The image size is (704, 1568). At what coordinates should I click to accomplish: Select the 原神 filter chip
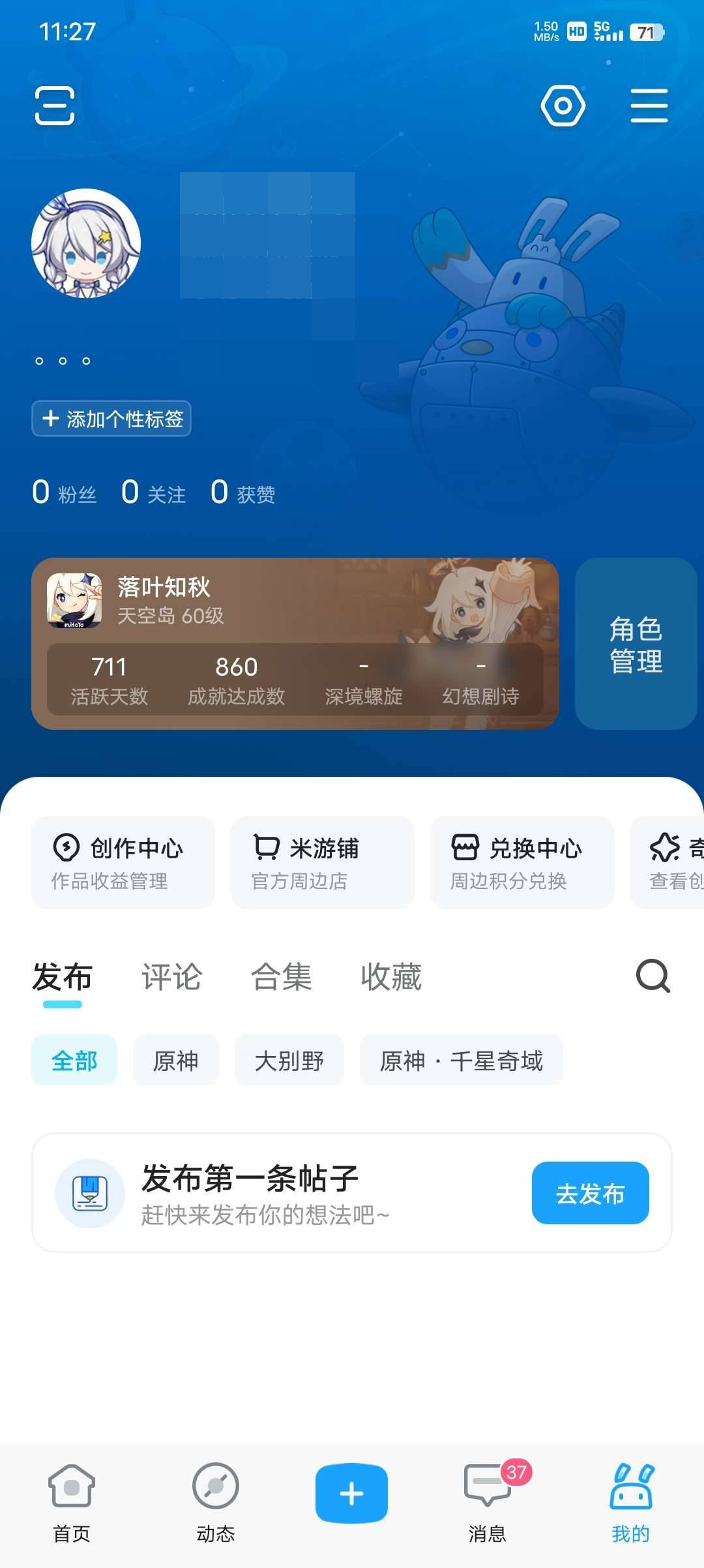[176, 1060]
